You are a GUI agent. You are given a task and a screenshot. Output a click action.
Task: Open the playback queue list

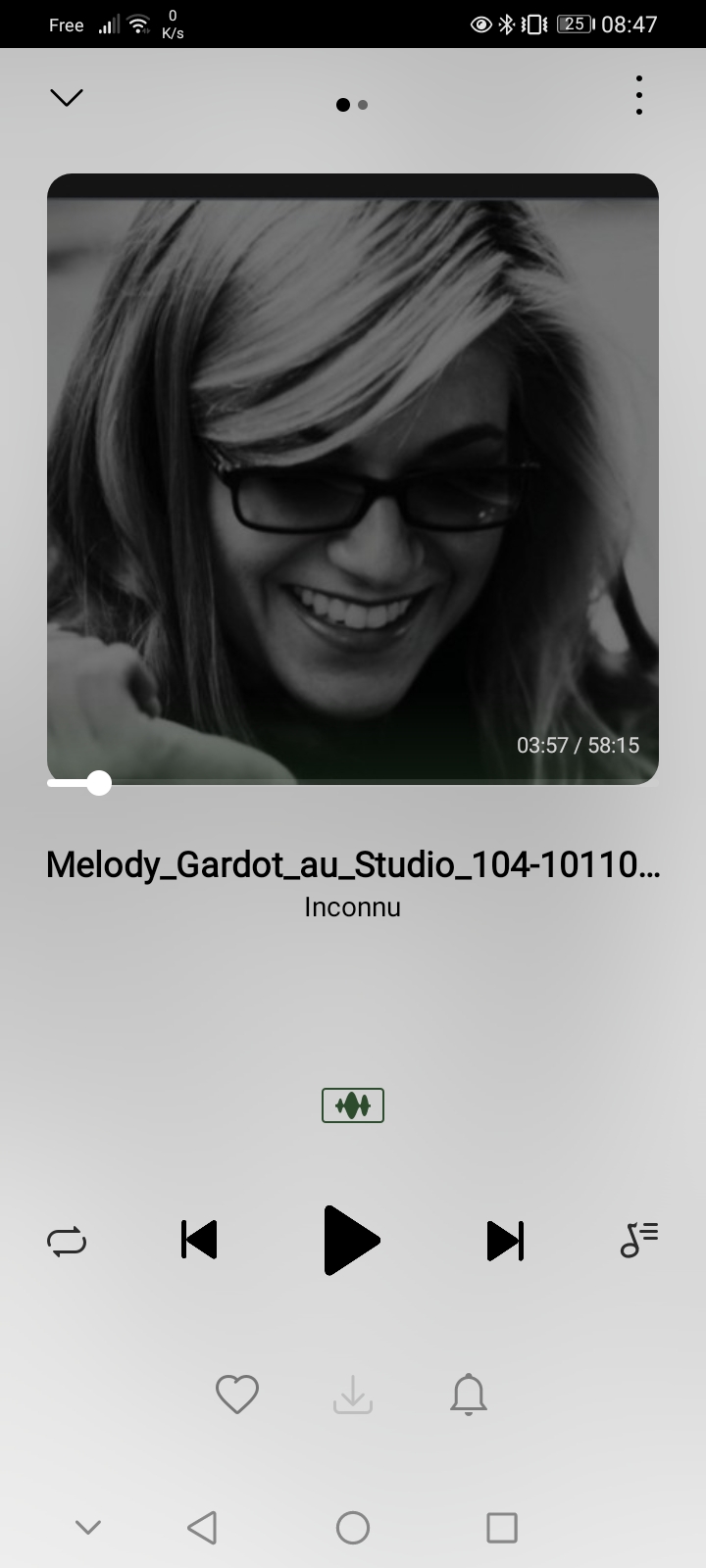[638, 1240]
